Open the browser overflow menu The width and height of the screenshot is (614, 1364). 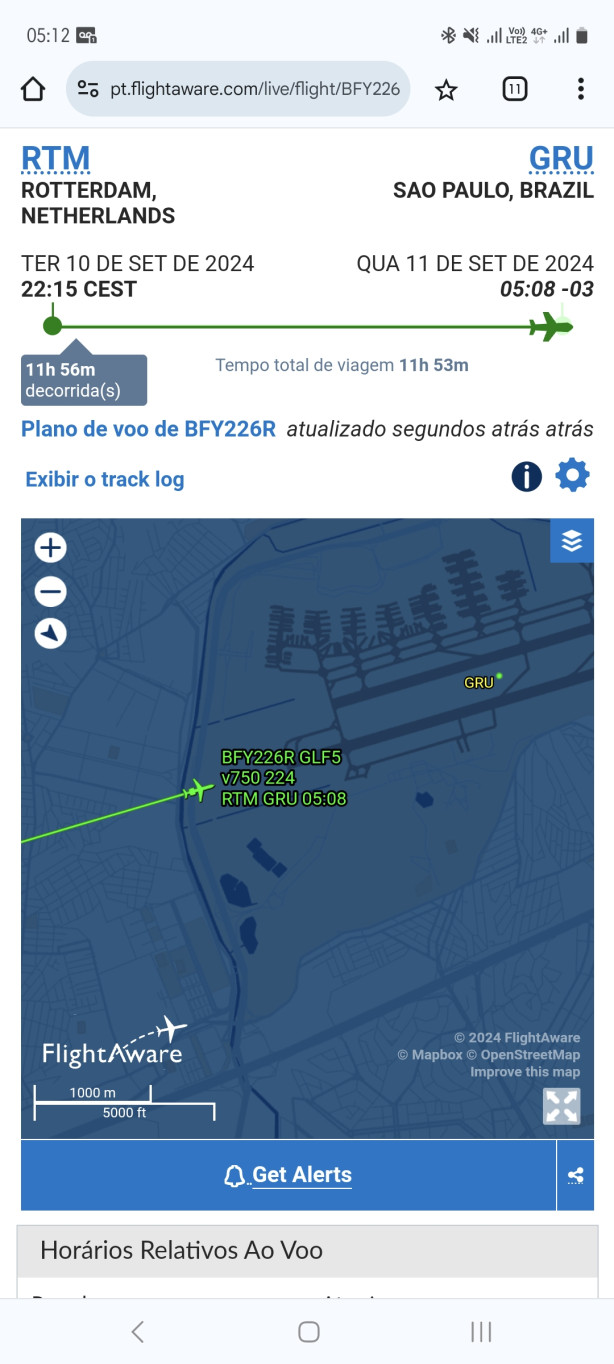point(580,89)
